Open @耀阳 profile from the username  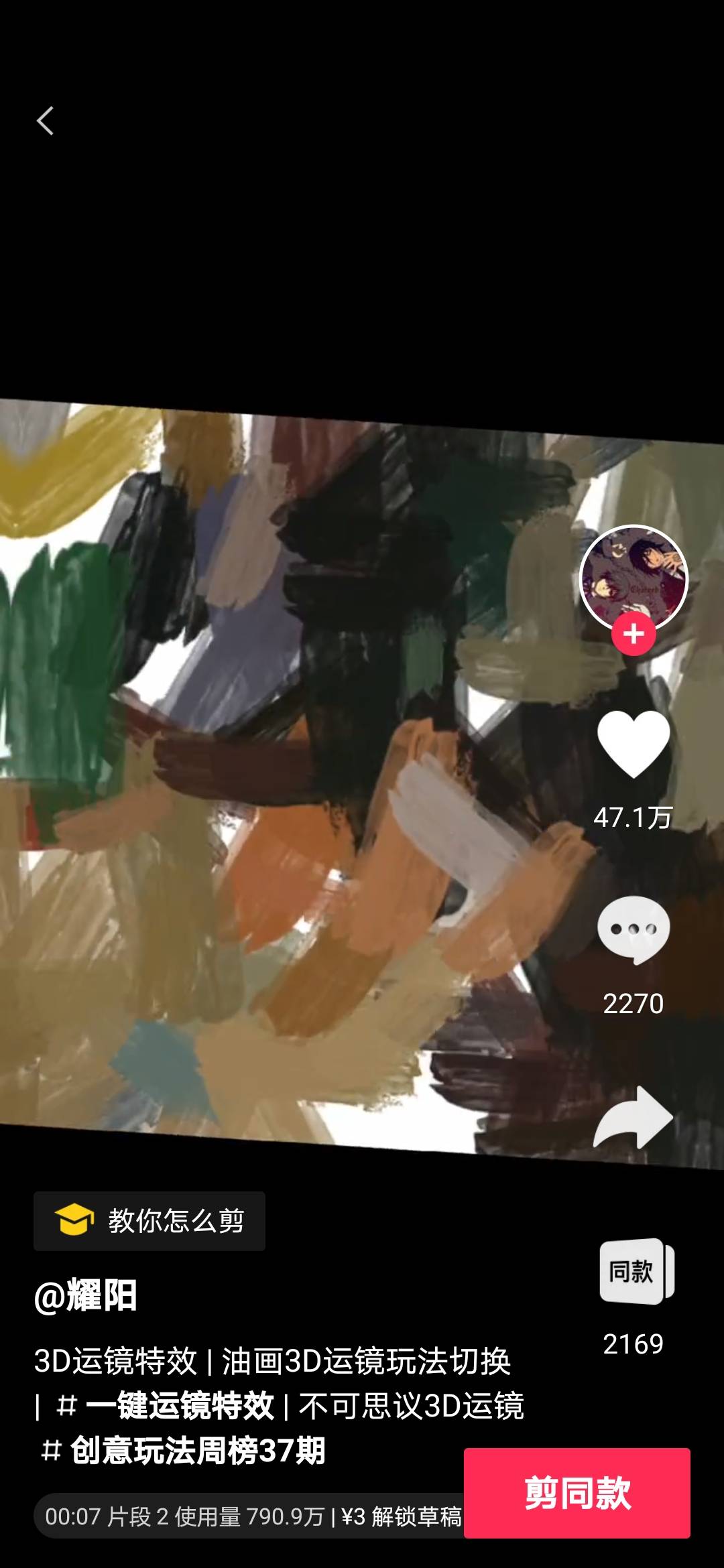pyautogui.click(x=86, y=1295)
